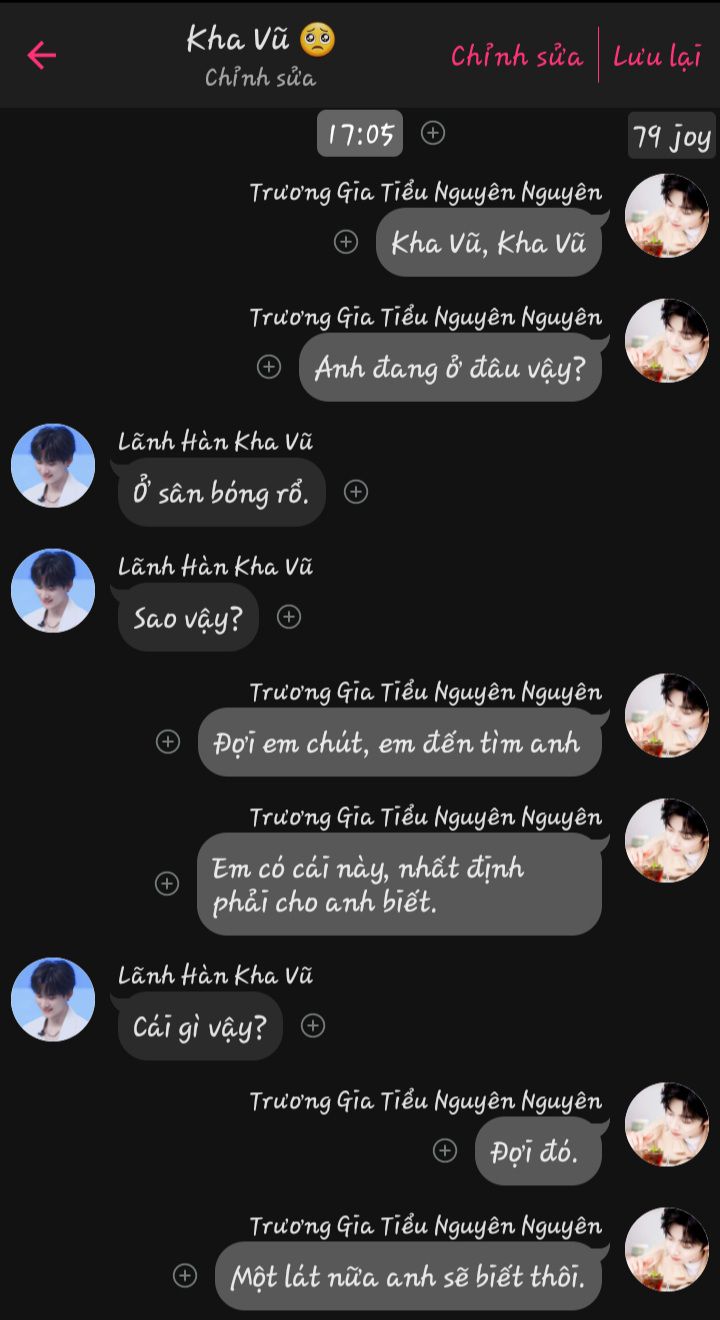Tap the plus next to 'Cái gì vậy?'
720x1320 pixels.
[x=313, y=1026]
